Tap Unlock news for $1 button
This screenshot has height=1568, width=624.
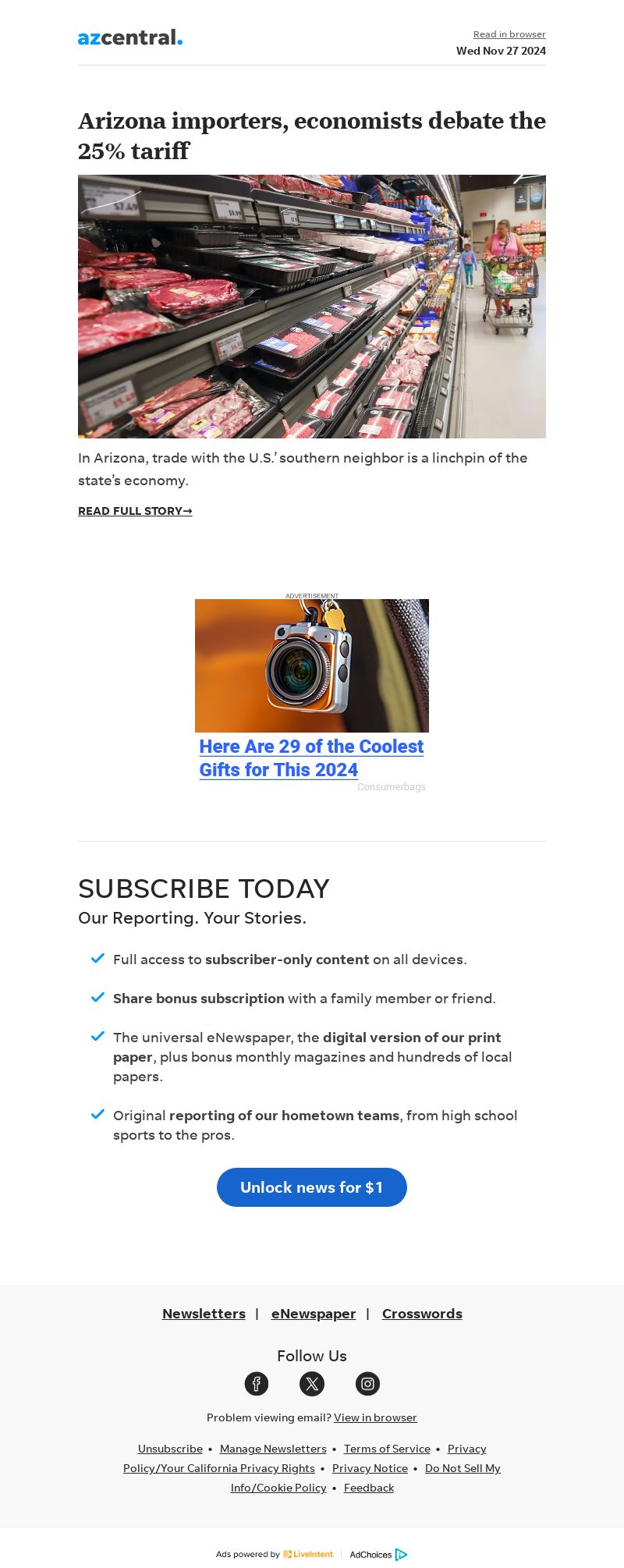312,1187
